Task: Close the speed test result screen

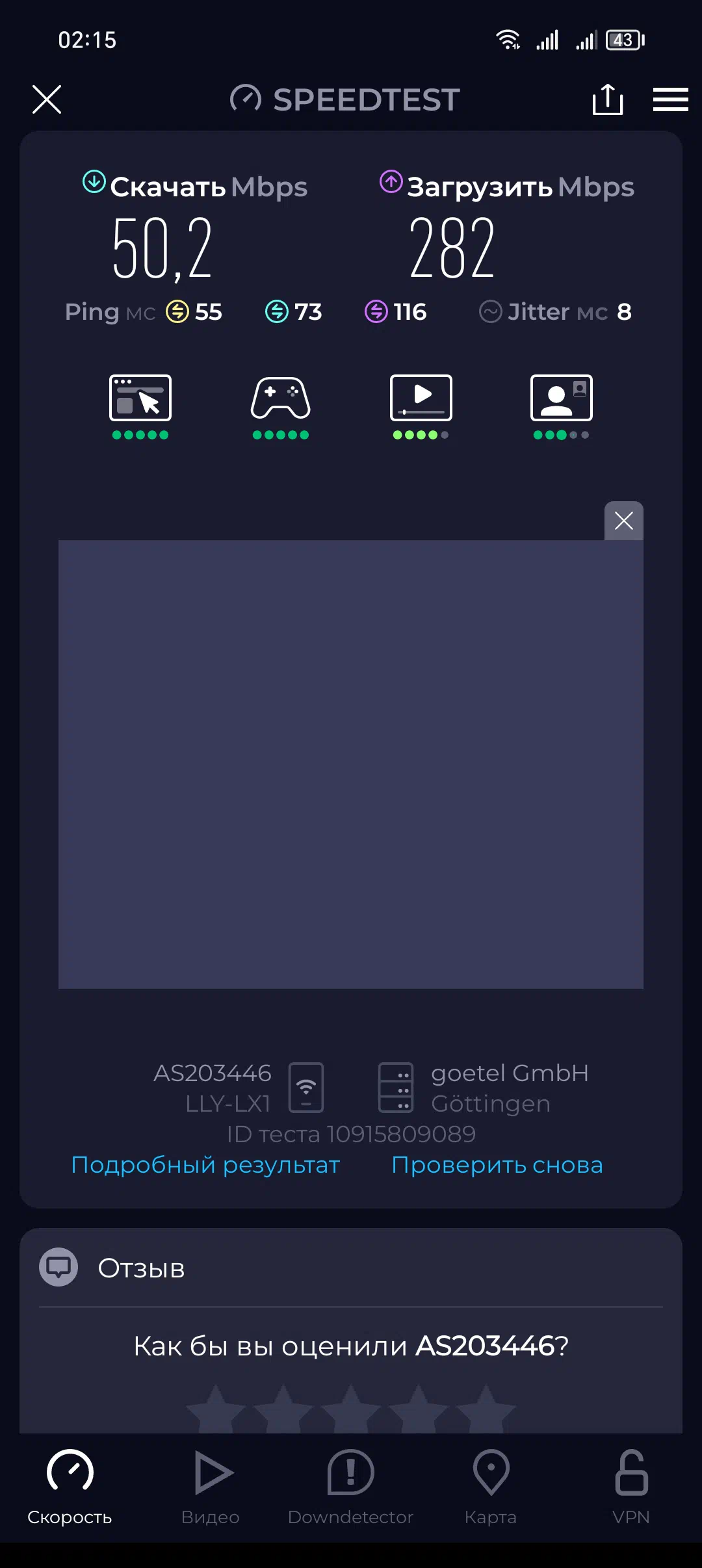Action: tap(47, 99)
